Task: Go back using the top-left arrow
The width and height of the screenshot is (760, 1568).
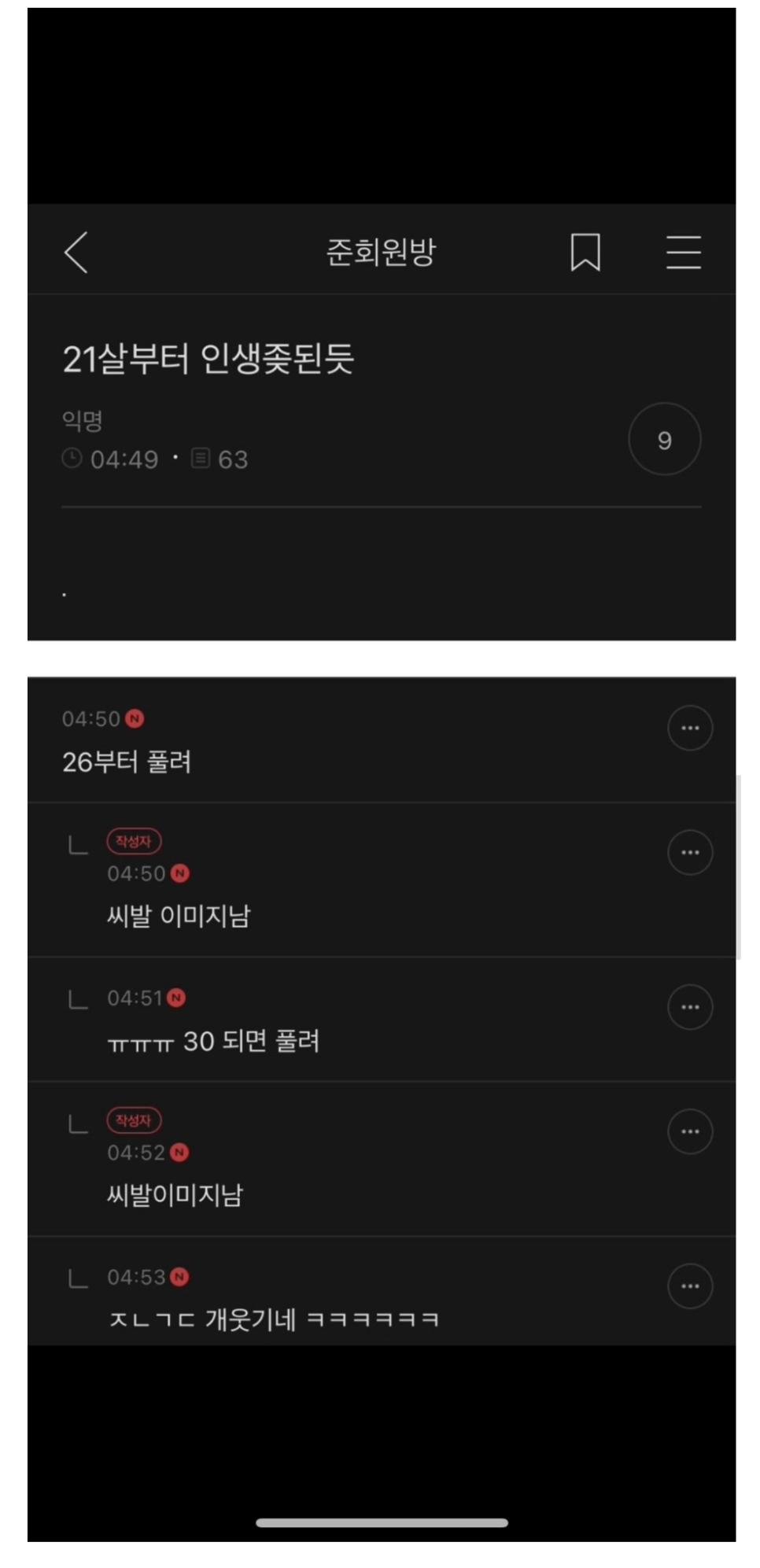Action: click(x=76, y=253)
